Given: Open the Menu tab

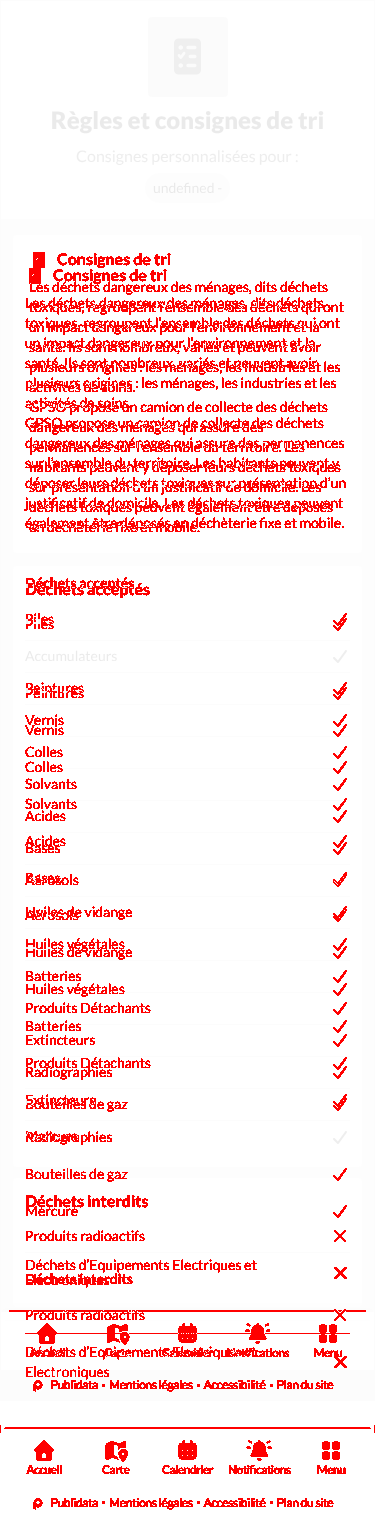Looking at the screenshot, I should [x=330, y=1458].
